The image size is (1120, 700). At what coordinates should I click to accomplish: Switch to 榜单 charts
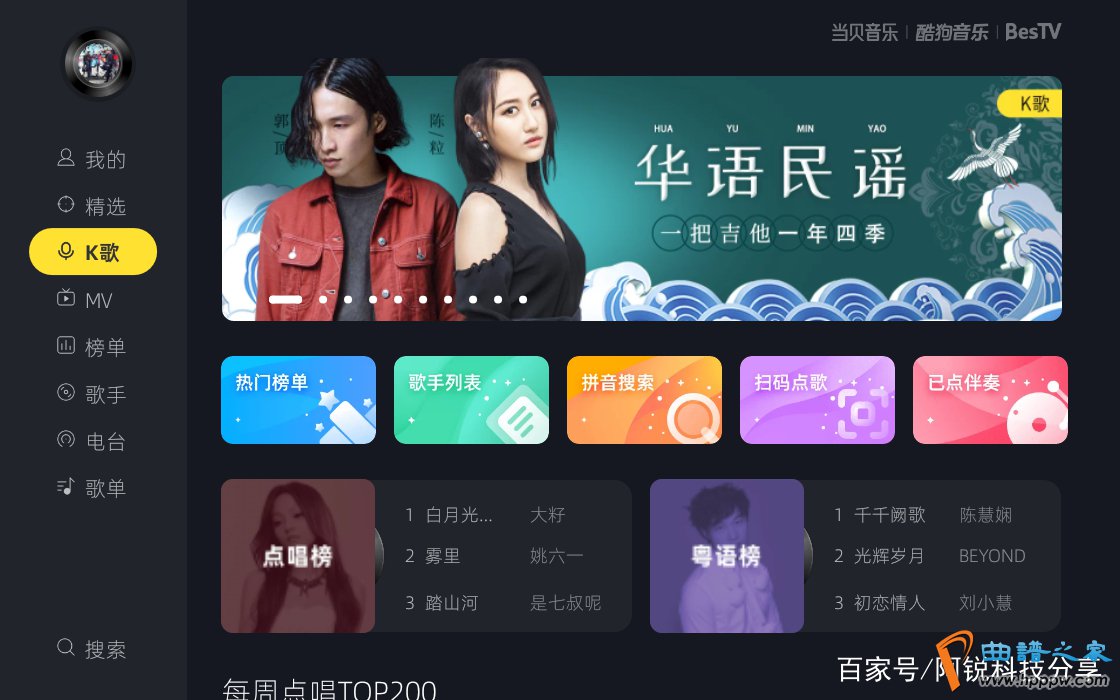(92, 347)
